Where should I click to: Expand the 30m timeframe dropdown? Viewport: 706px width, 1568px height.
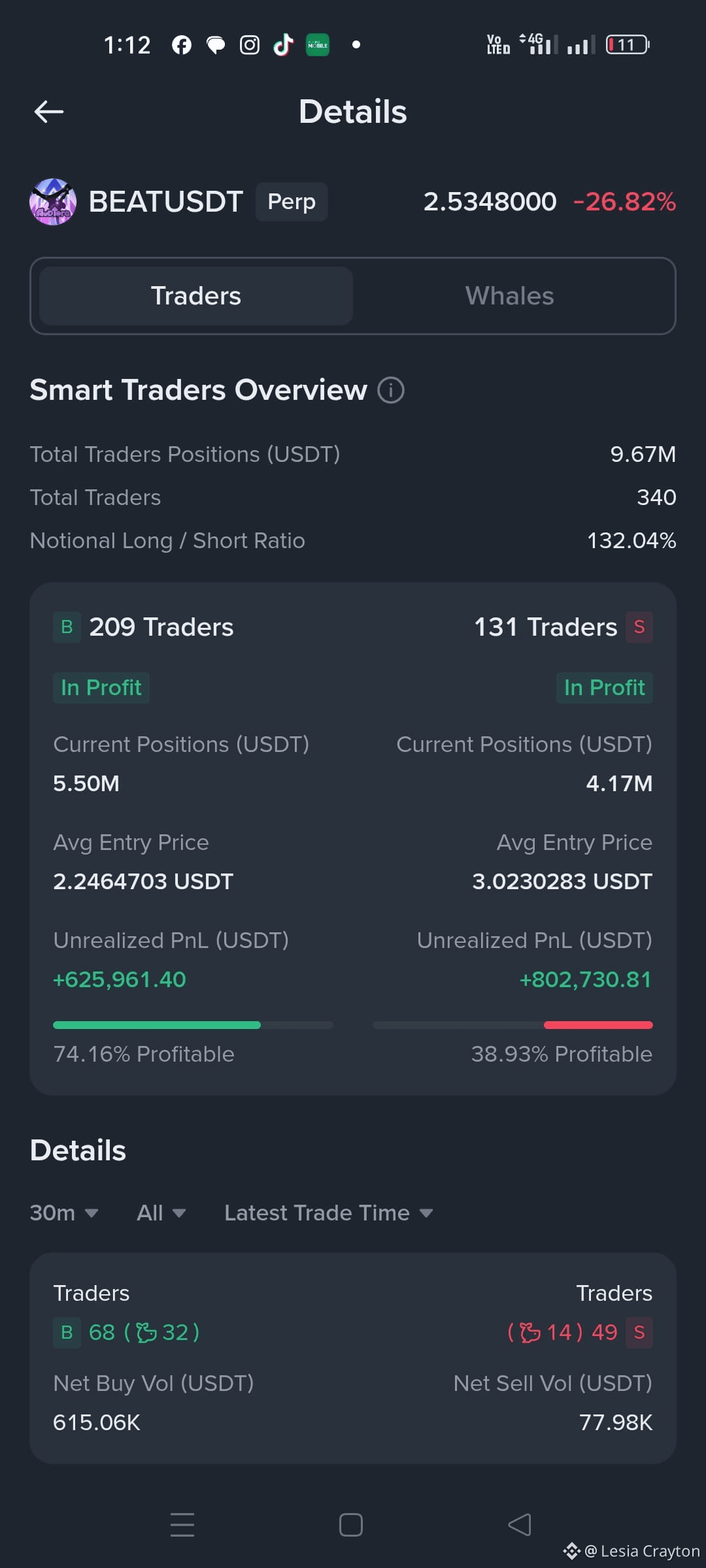[64, 1213]
